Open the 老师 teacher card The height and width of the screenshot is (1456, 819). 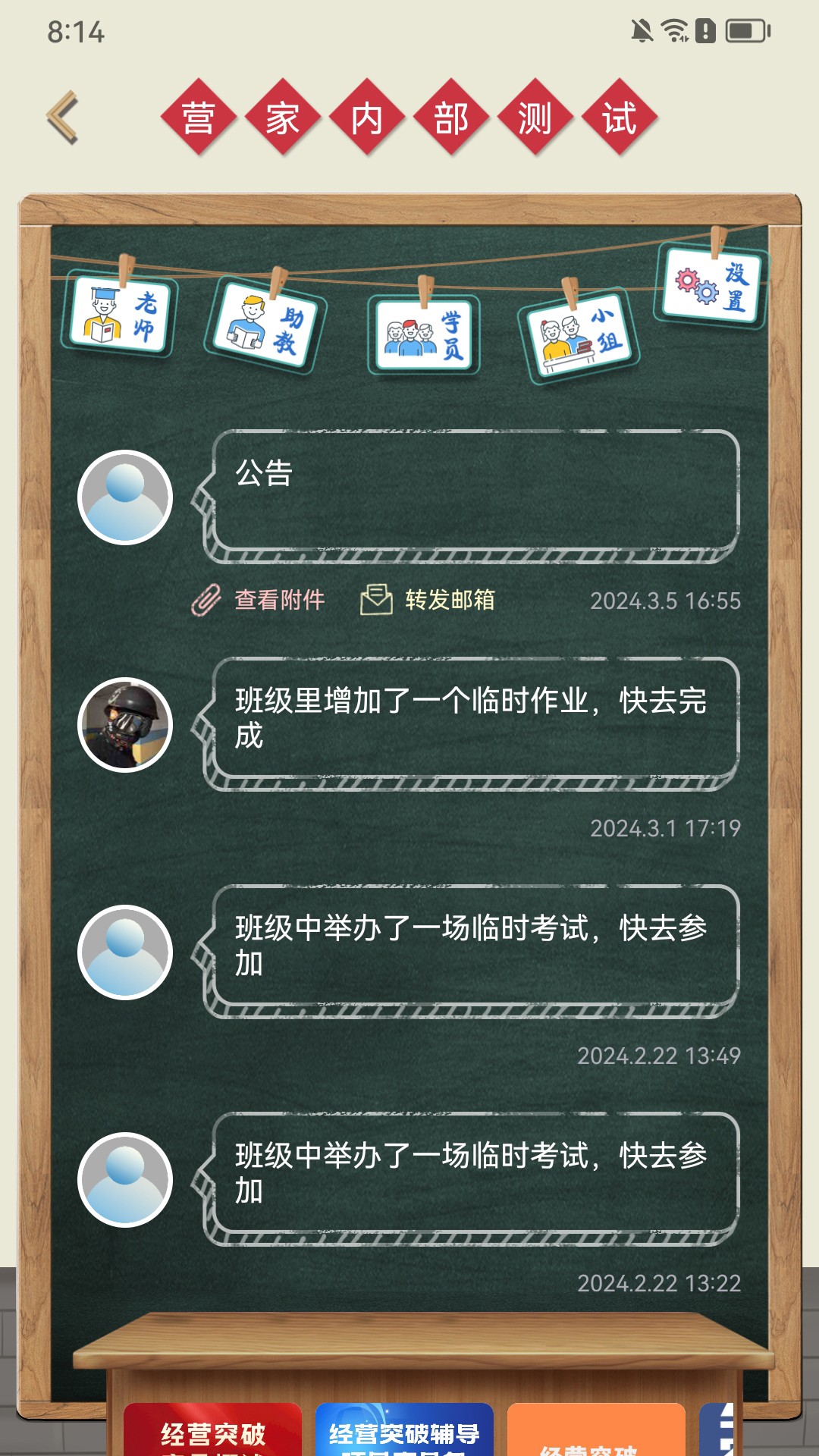pyautogui.click(x=120, y=314)
